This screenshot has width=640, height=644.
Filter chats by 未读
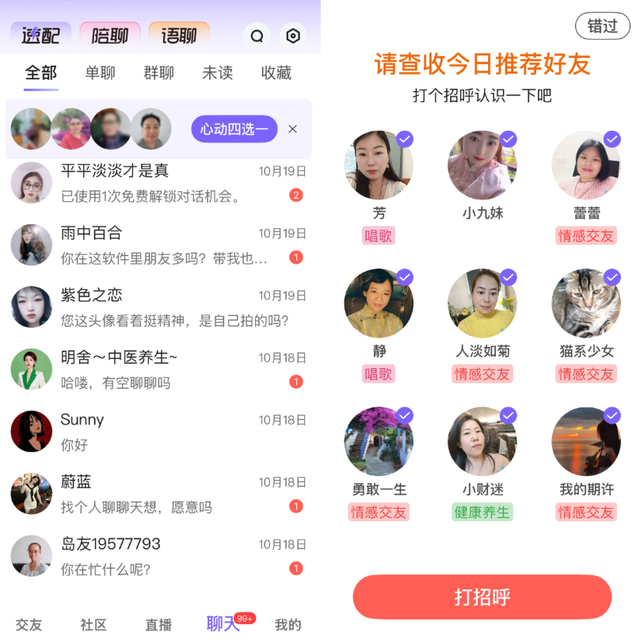click(x=217, y=73)
